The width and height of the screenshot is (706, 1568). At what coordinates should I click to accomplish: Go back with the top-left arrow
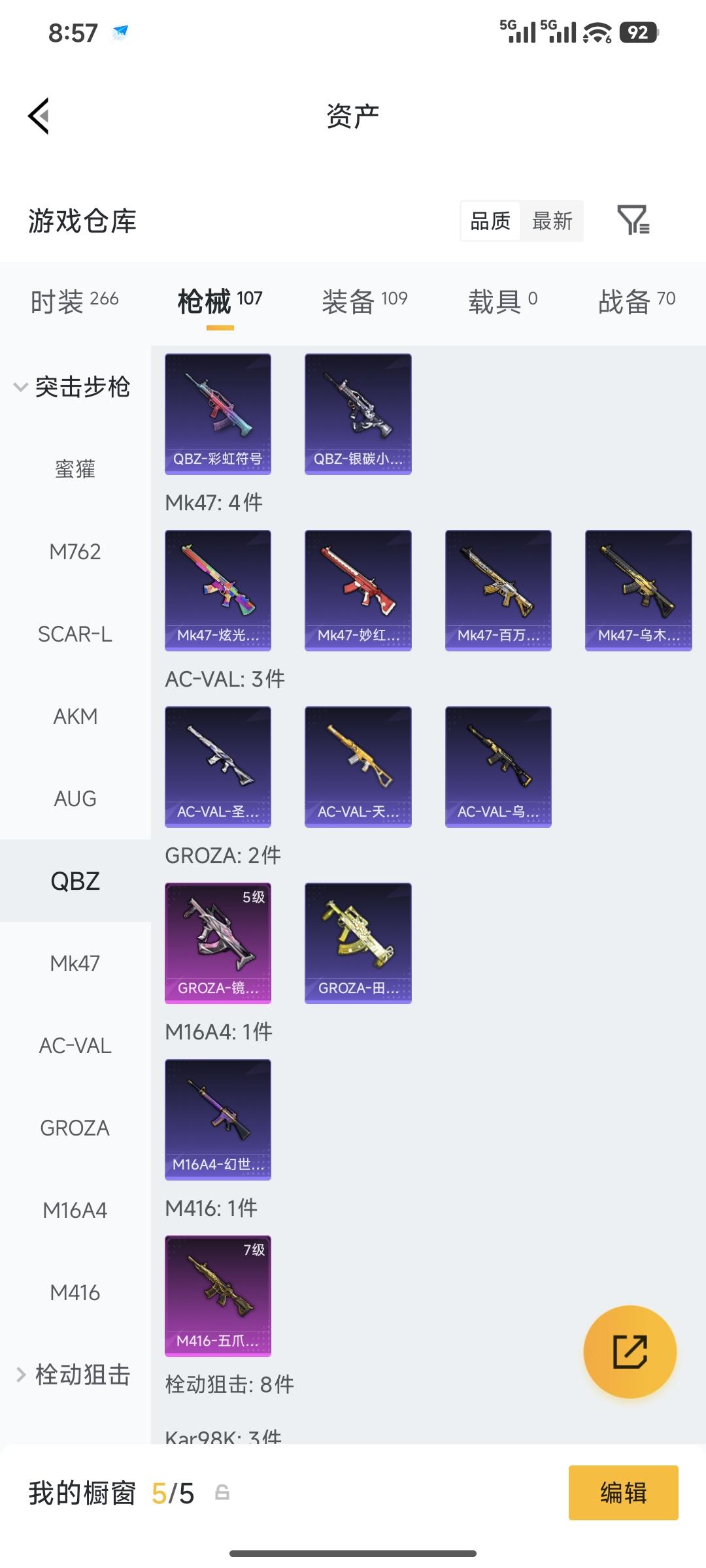click(39, 116)
